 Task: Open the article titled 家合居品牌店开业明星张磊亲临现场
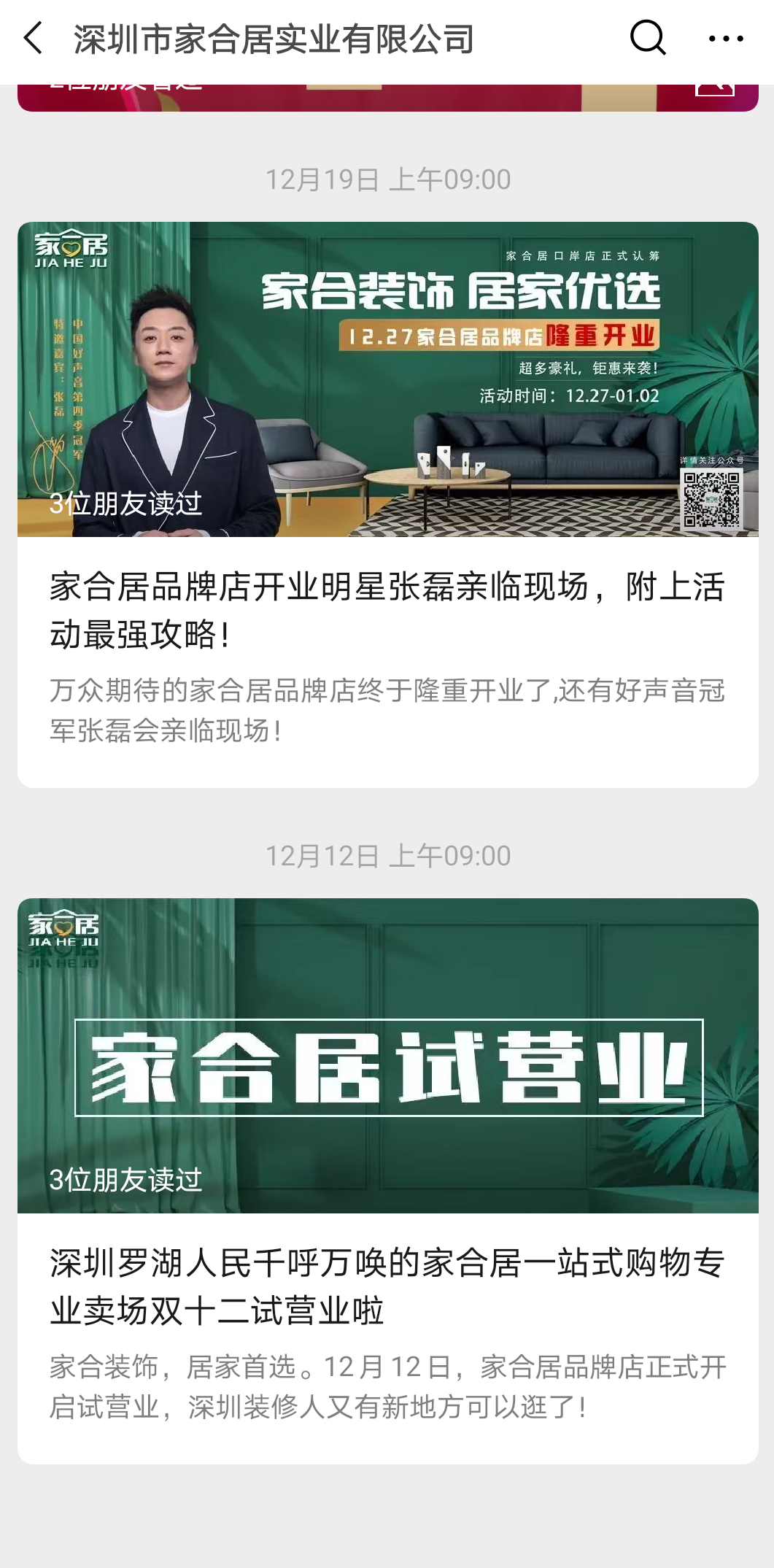387,609
